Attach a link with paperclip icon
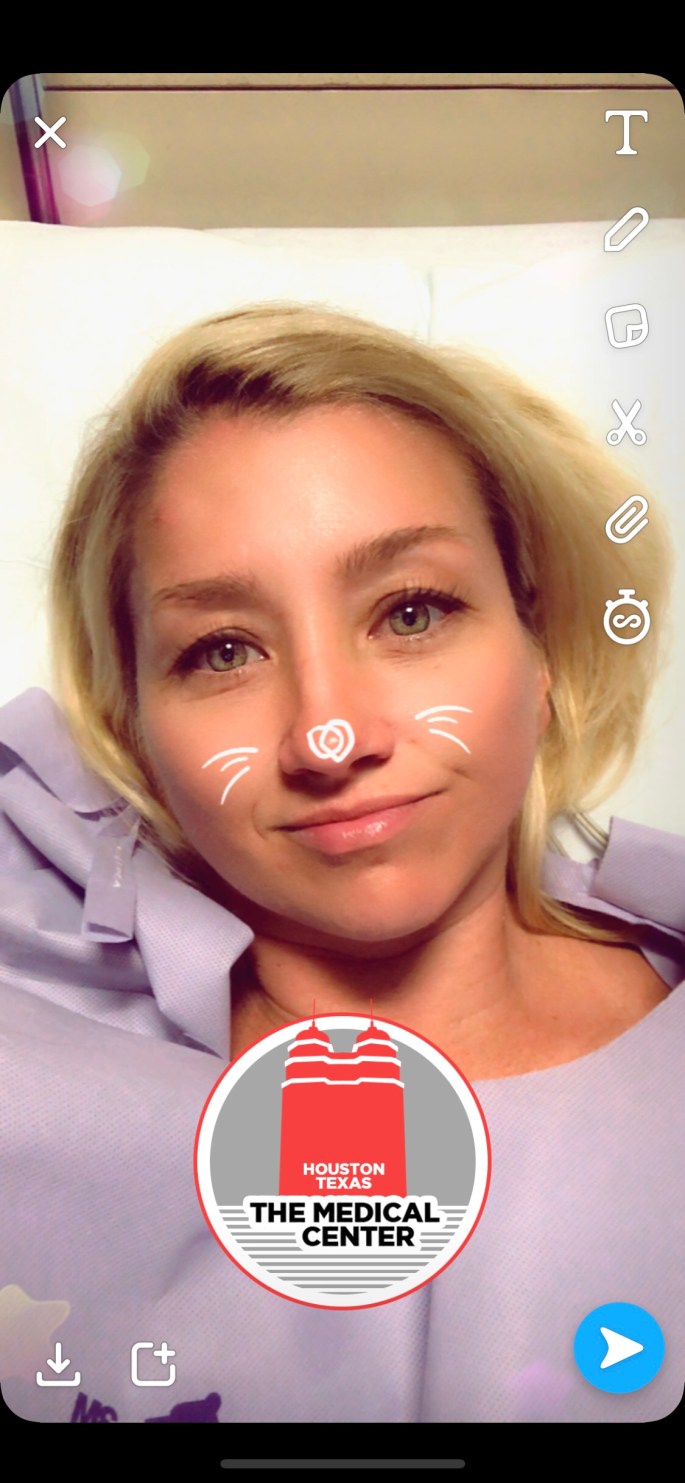685x1483 pixels. click(627, 521)
